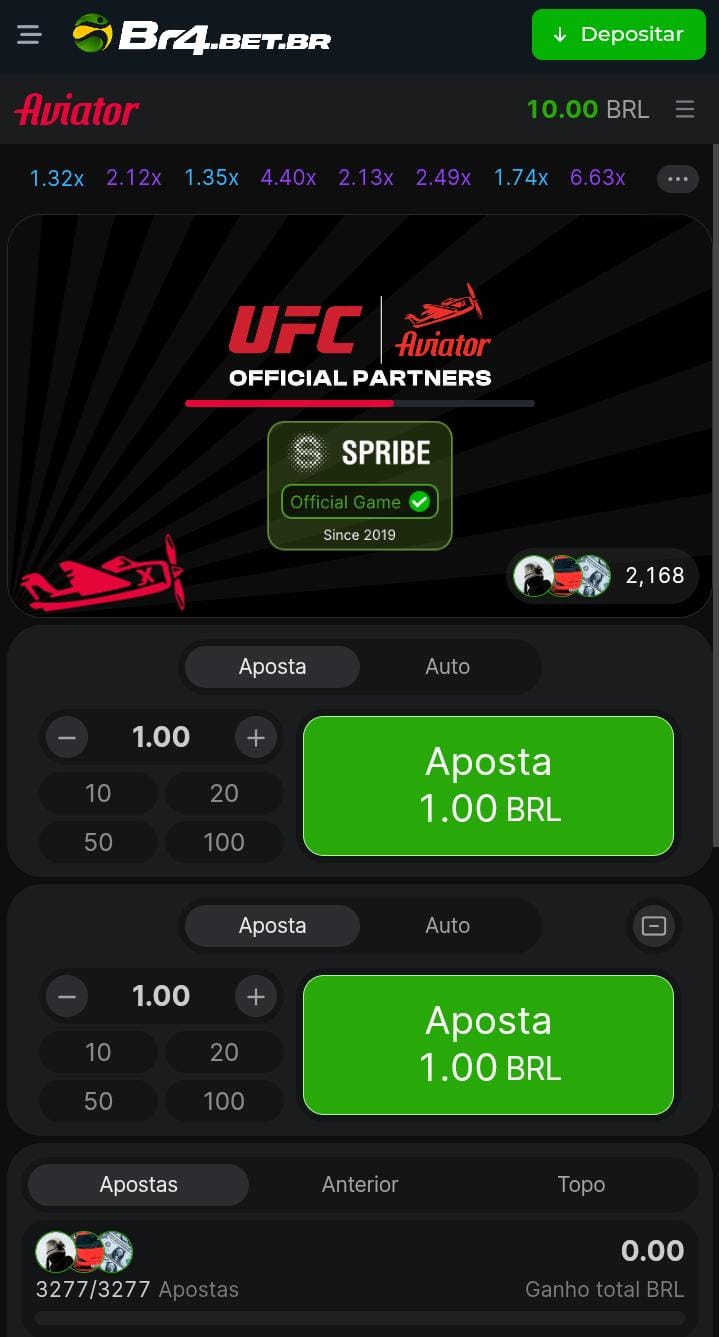Open the Aviator game menu icon
Viewport: 719px width, 1337px height.
click(x=685, y=109)
